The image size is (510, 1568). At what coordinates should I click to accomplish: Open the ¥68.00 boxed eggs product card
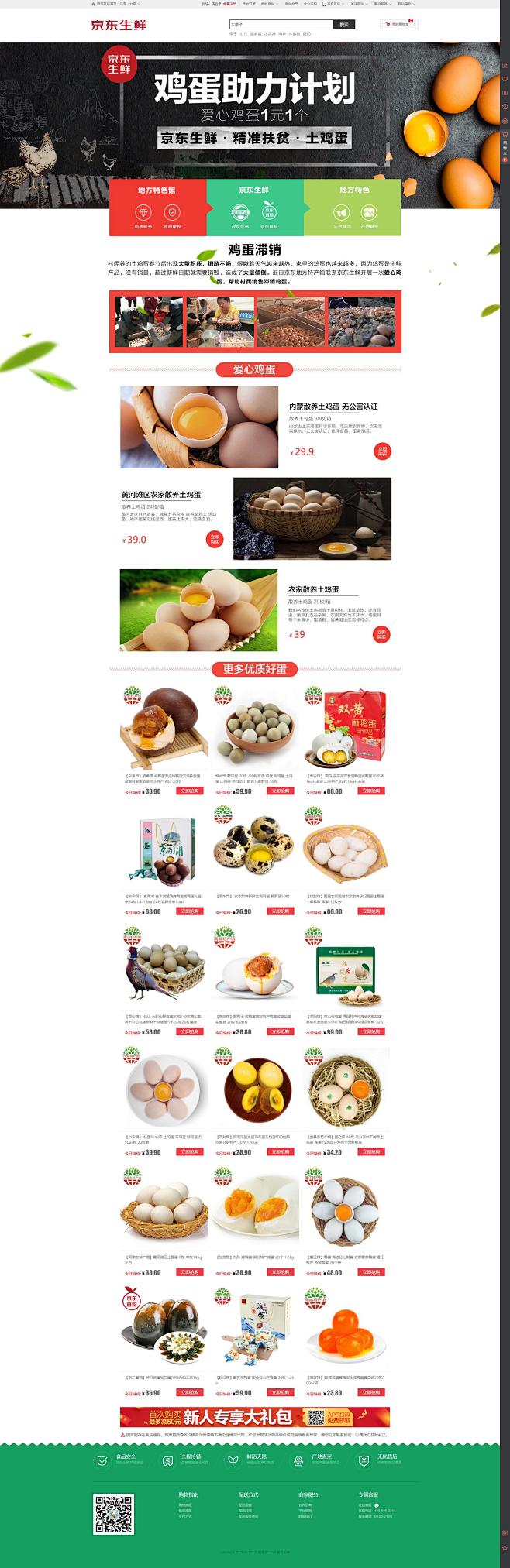tap(164, 852)
